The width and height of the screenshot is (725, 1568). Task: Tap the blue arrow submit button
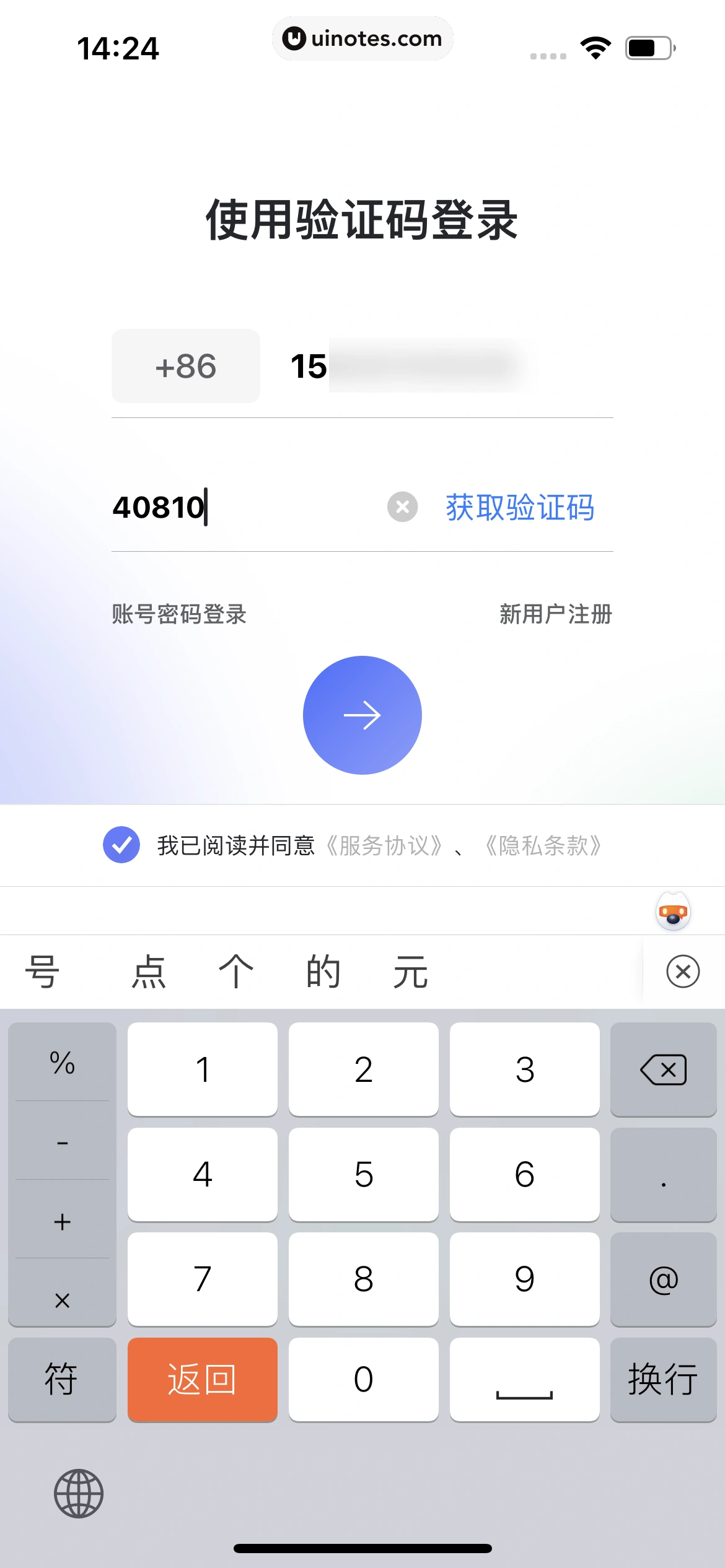click(x=362, y=715)
